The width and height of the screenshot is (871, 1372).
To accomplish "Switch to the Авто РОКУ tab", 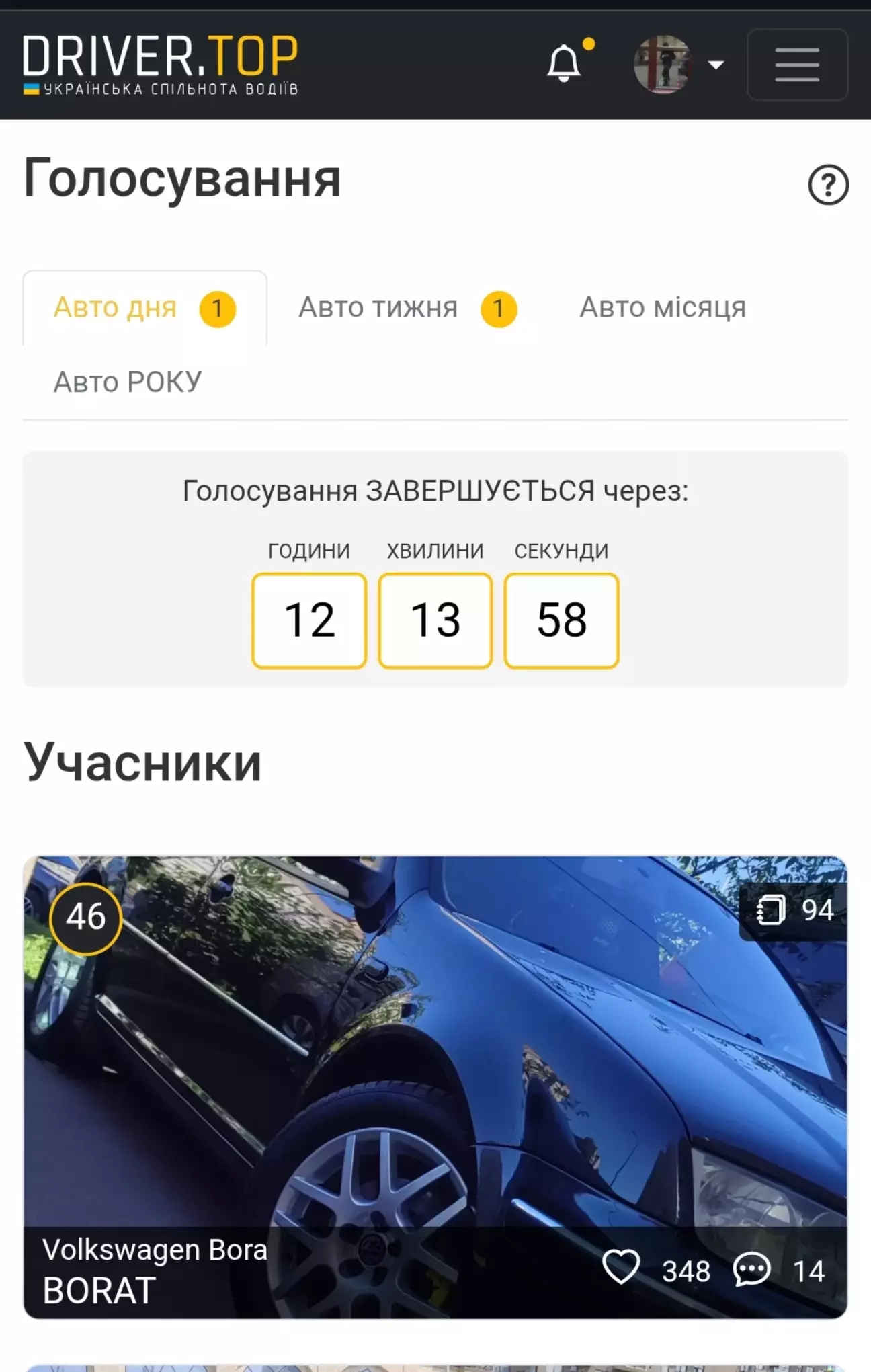I will pyautogui.click(x=128, y=382).
